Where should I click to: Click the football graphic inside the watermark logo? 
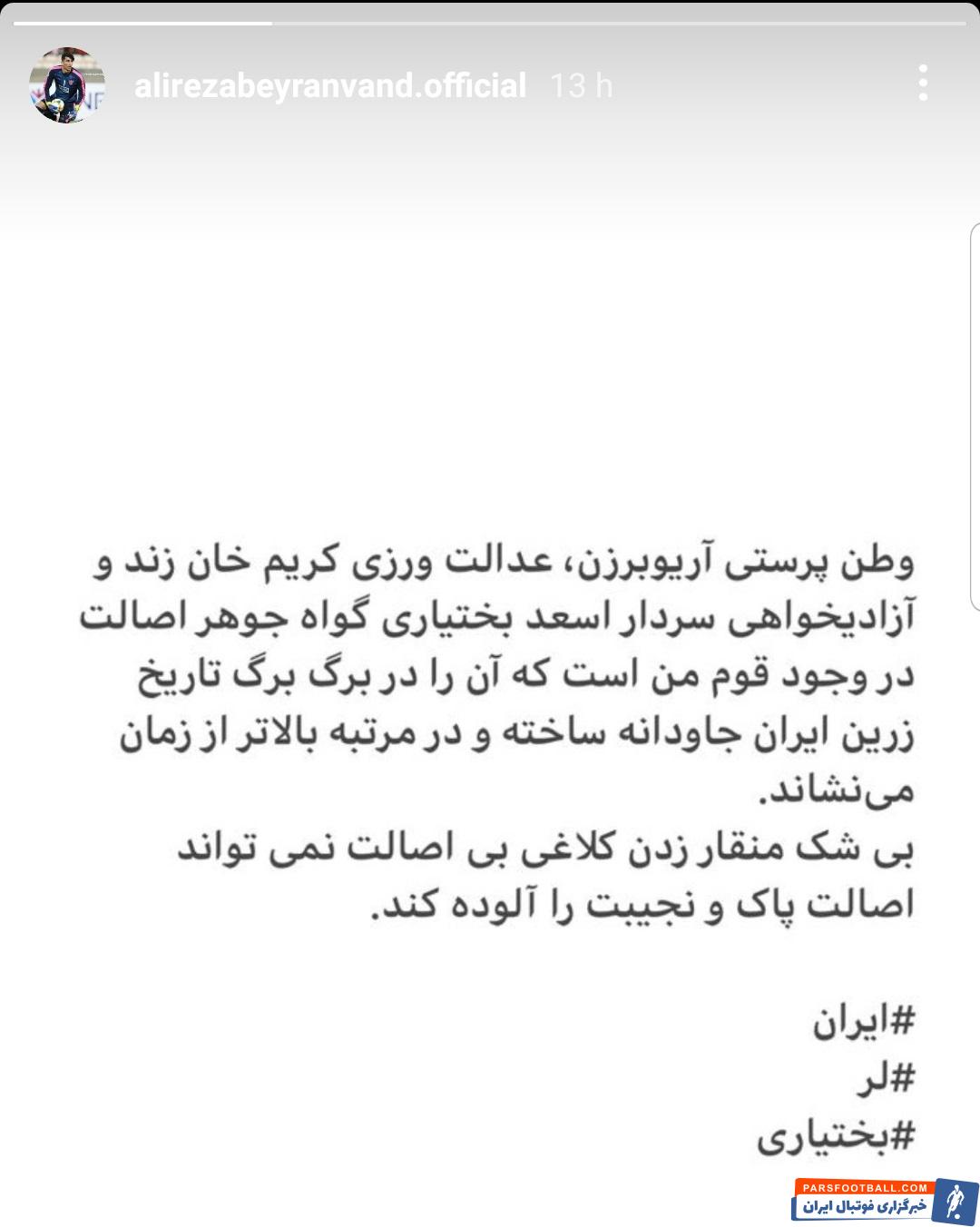pyautogui.click(x=958, y=1216)
